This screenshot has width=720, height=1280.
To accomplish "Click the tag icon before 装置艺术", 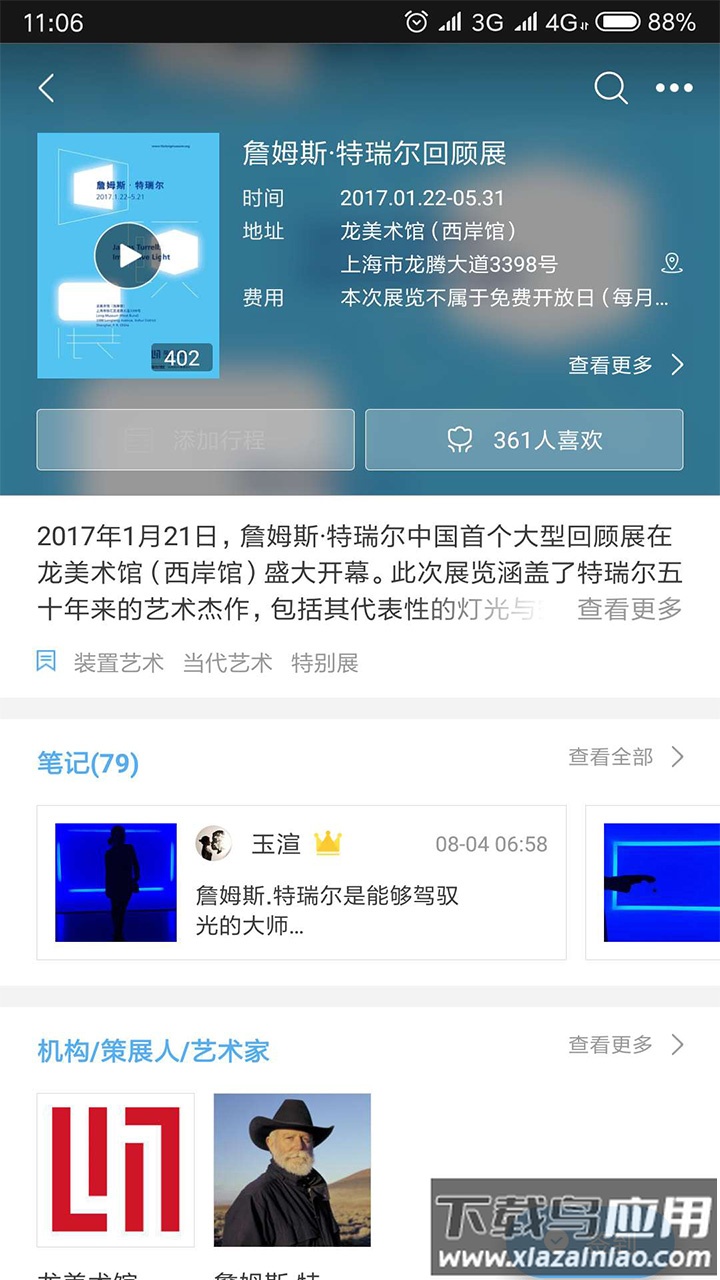I will (44, 661).
